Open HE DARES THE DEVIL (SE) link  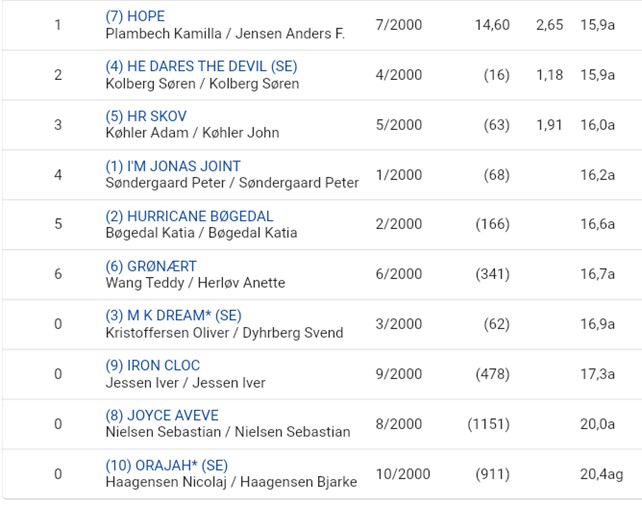point(201,67)
